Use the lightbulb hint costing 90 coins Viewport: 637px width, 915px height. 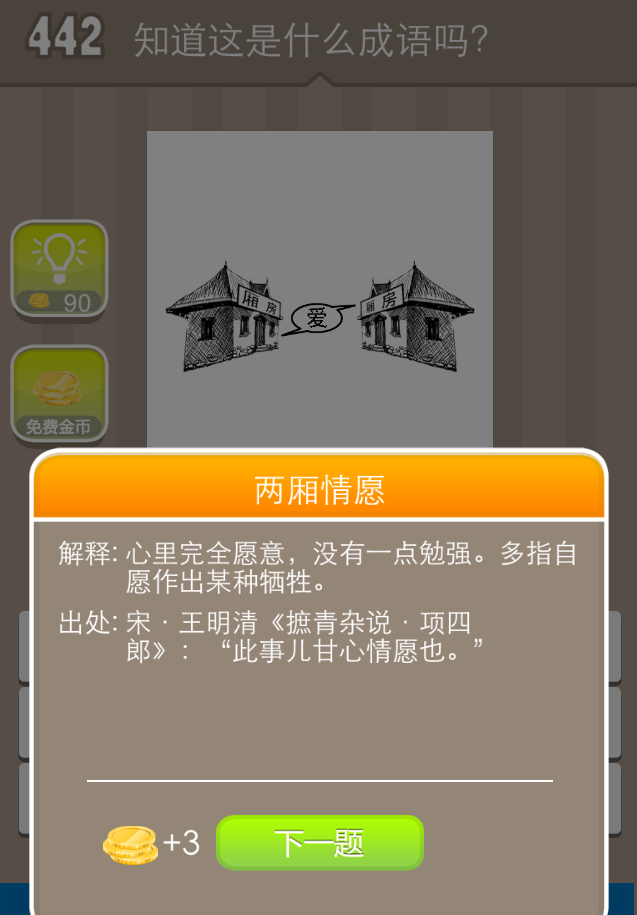click(59, 269)
